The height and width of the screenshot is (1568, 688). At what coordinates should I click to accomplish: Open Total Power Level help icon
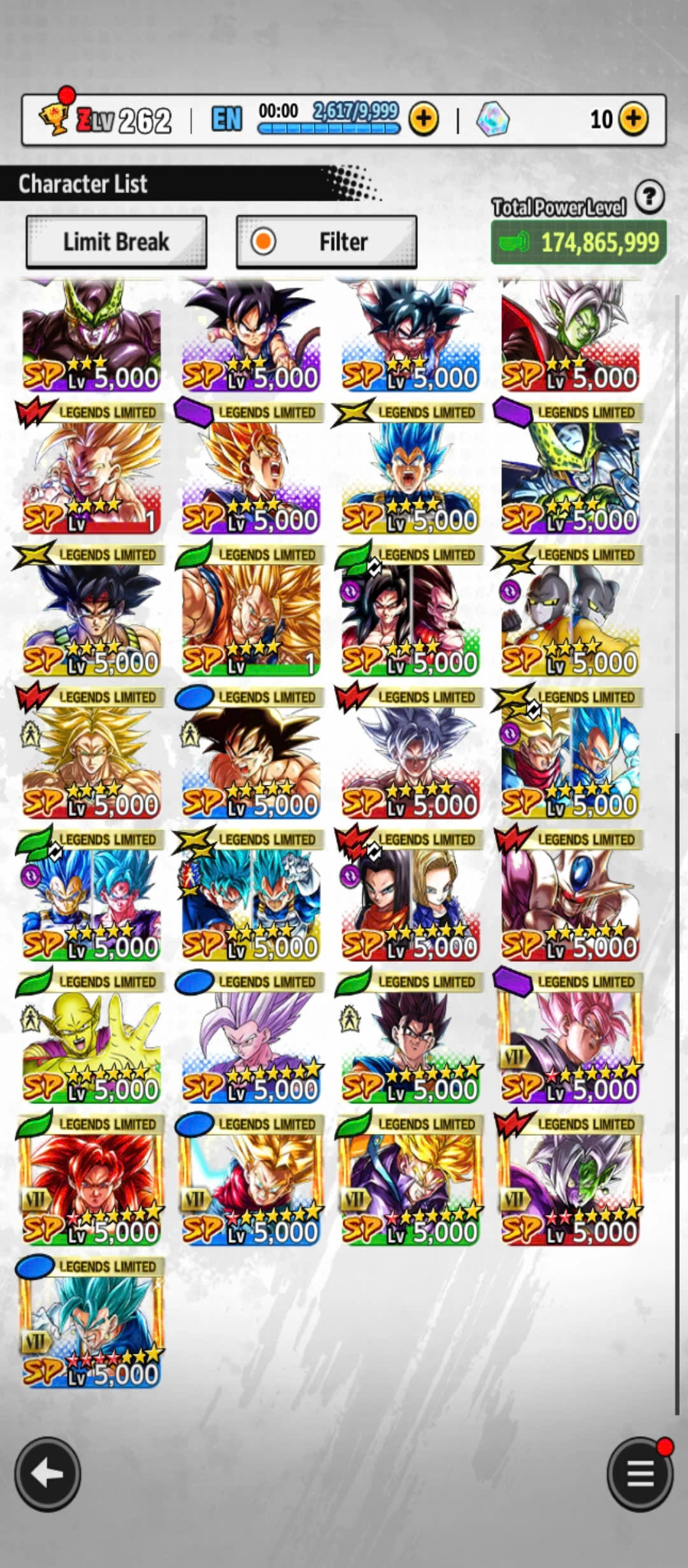coord(649,198)
